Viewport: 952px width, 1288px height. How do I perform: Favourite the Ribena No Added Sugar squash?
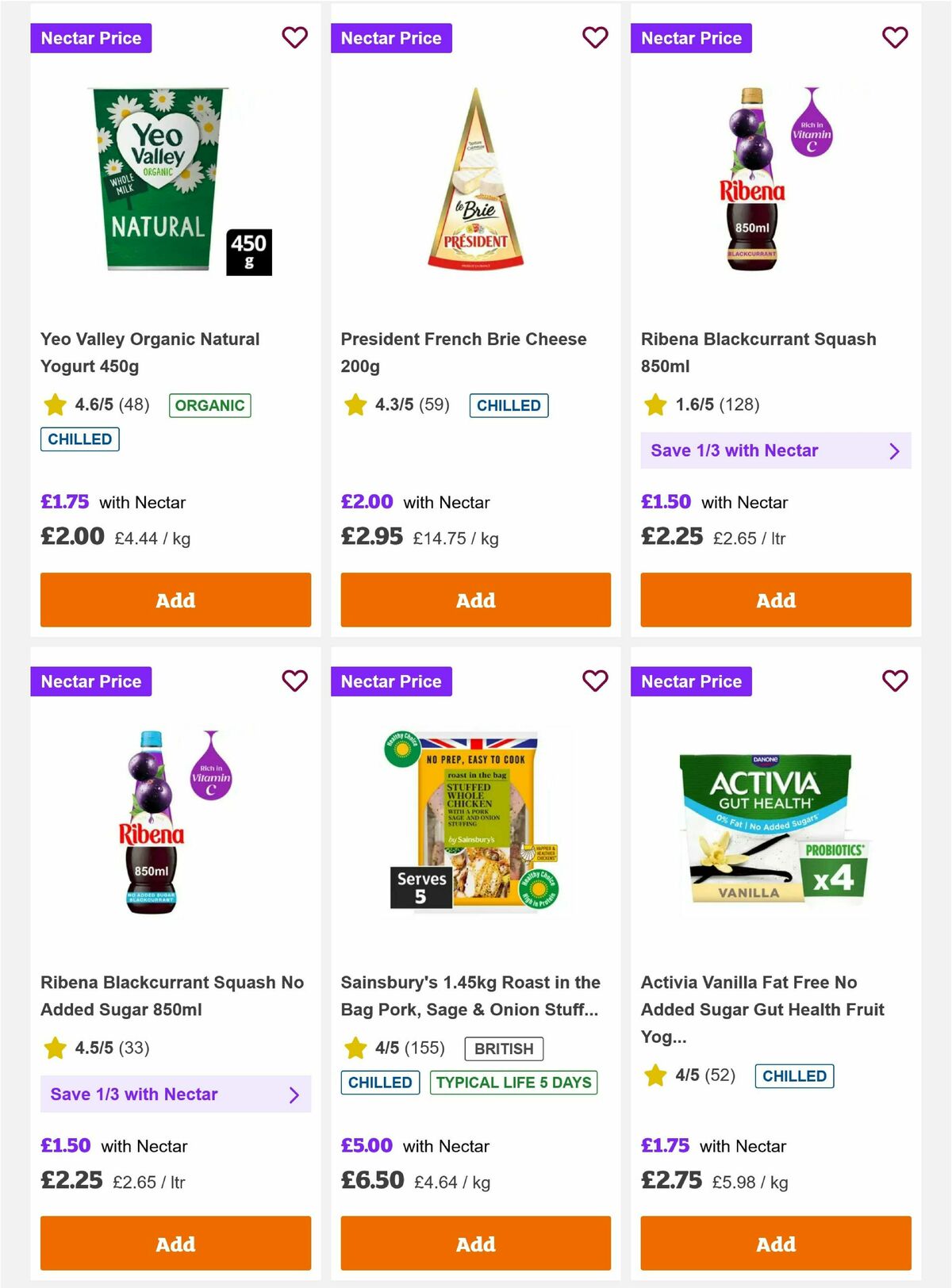click(x=294, y=680)
